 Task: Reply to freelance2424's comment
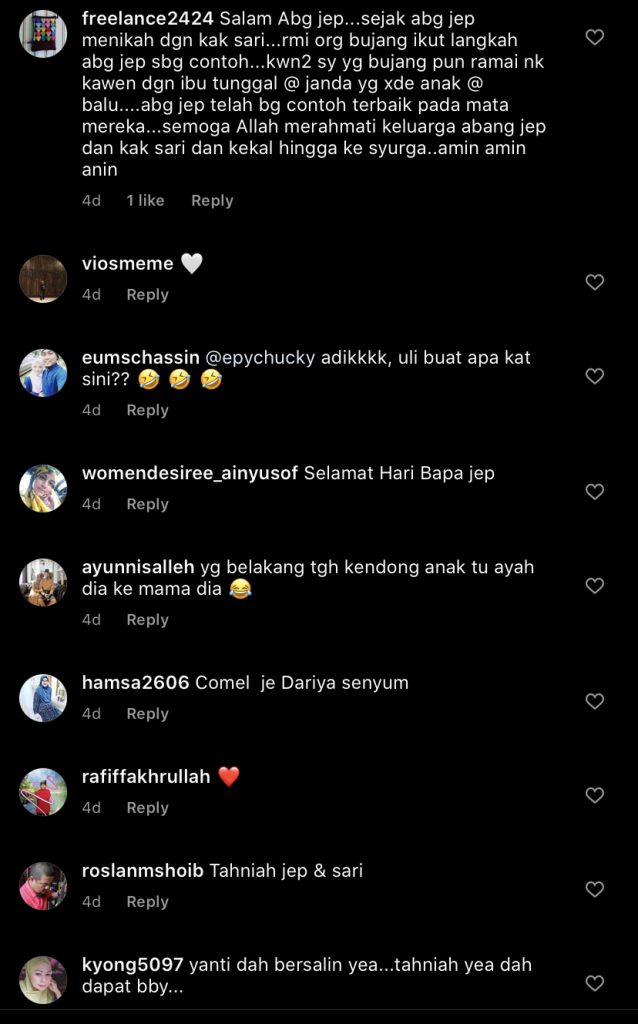(212, 201)
